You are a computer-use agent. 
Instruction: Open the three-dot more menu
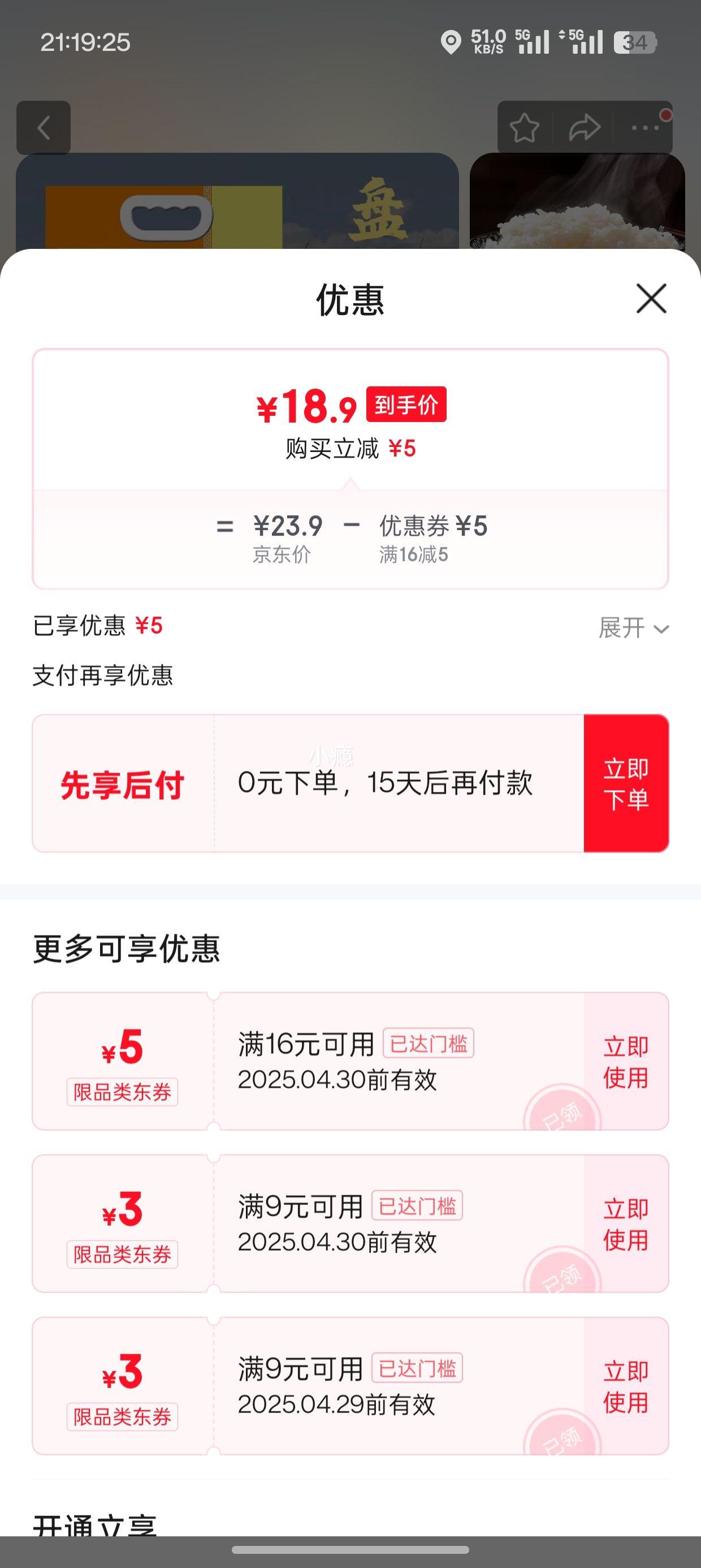(x=645, y=128)
